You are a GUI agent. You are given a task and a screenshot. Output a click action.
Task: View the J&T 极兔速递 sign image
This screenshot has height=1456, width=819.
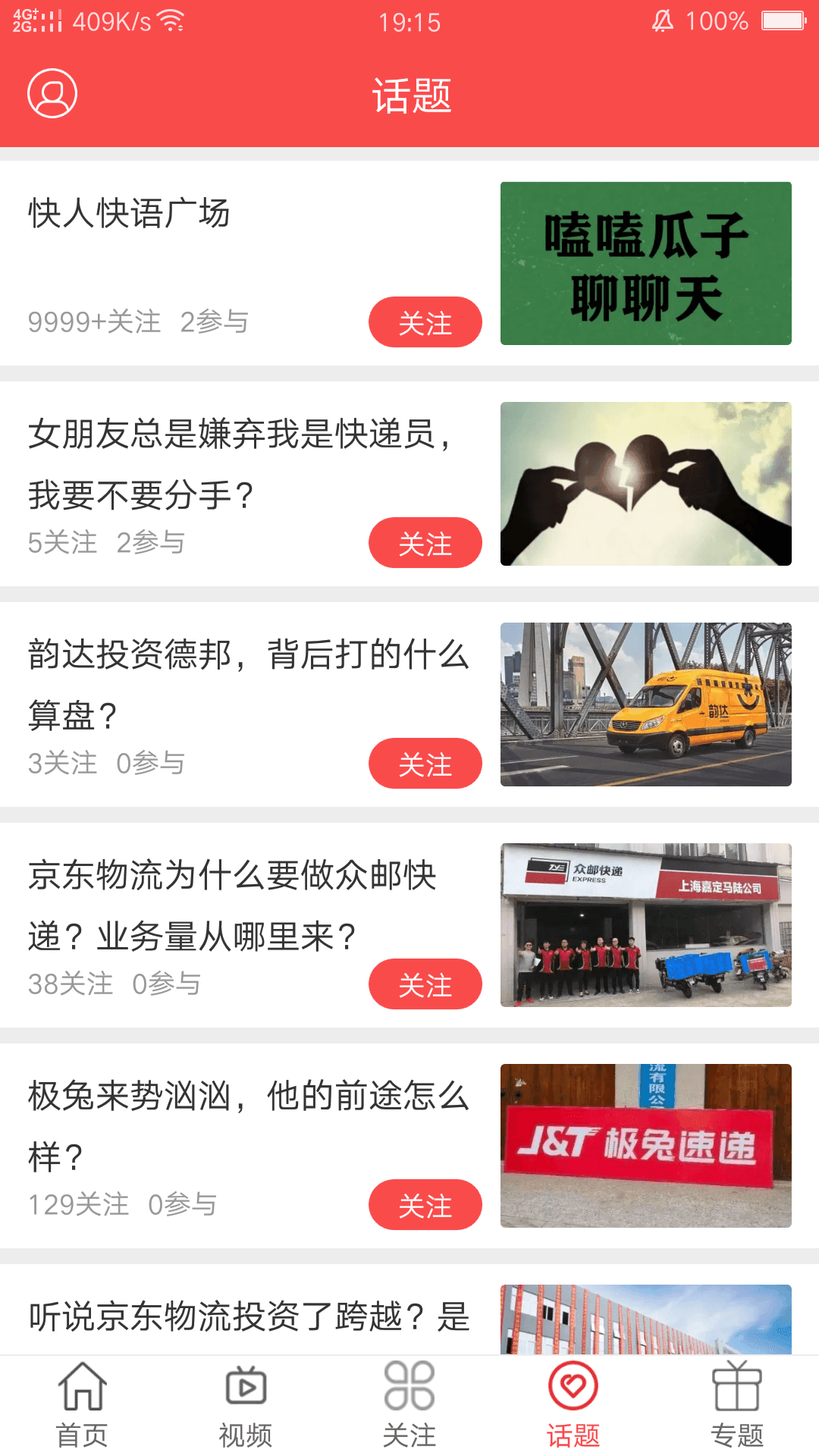click(x=645, y=1145)
